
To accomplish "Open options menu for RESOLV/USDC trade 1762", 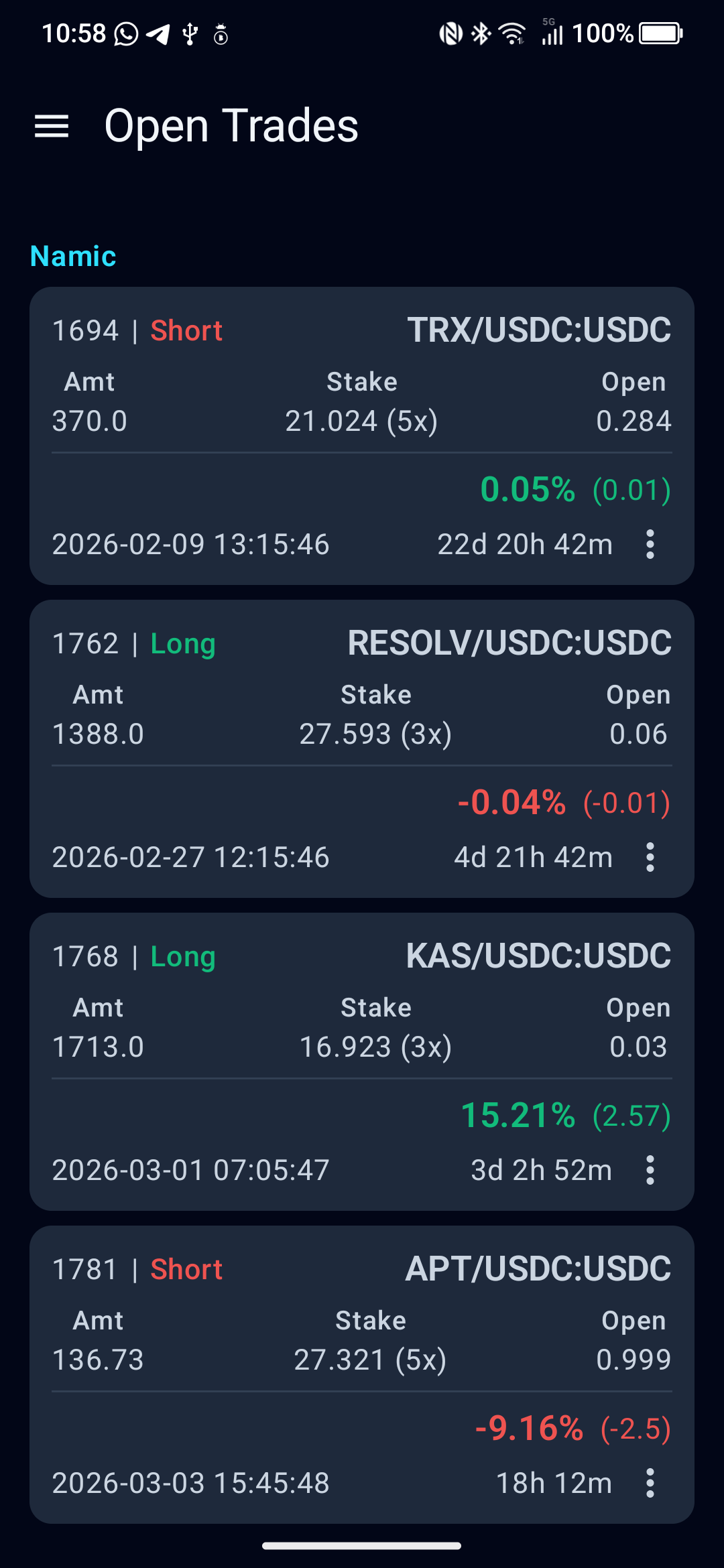I will click(650, 858).
